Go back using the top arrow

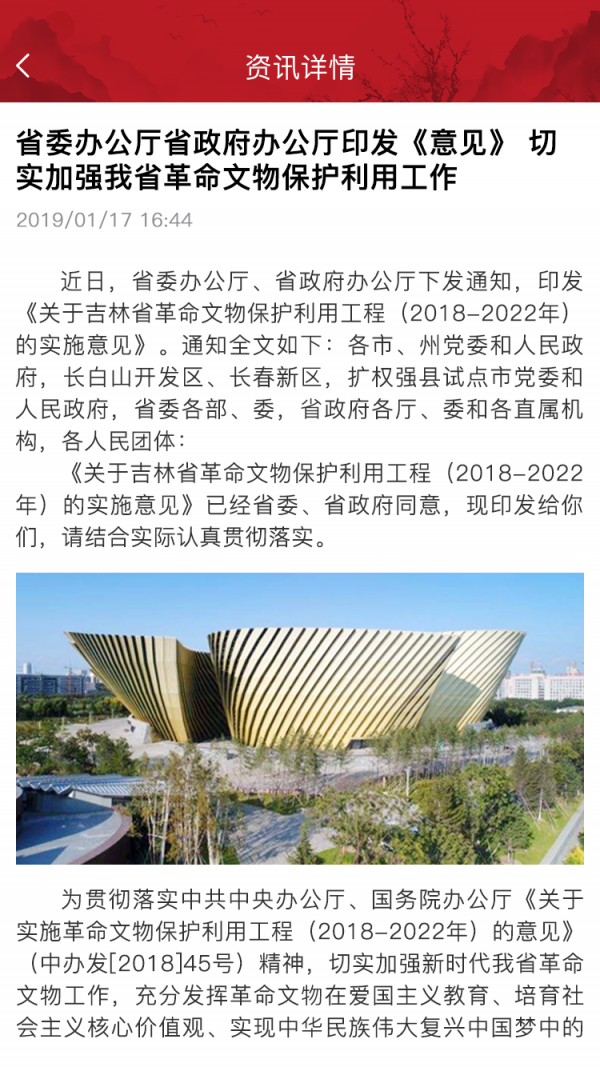tap(24, 66)
